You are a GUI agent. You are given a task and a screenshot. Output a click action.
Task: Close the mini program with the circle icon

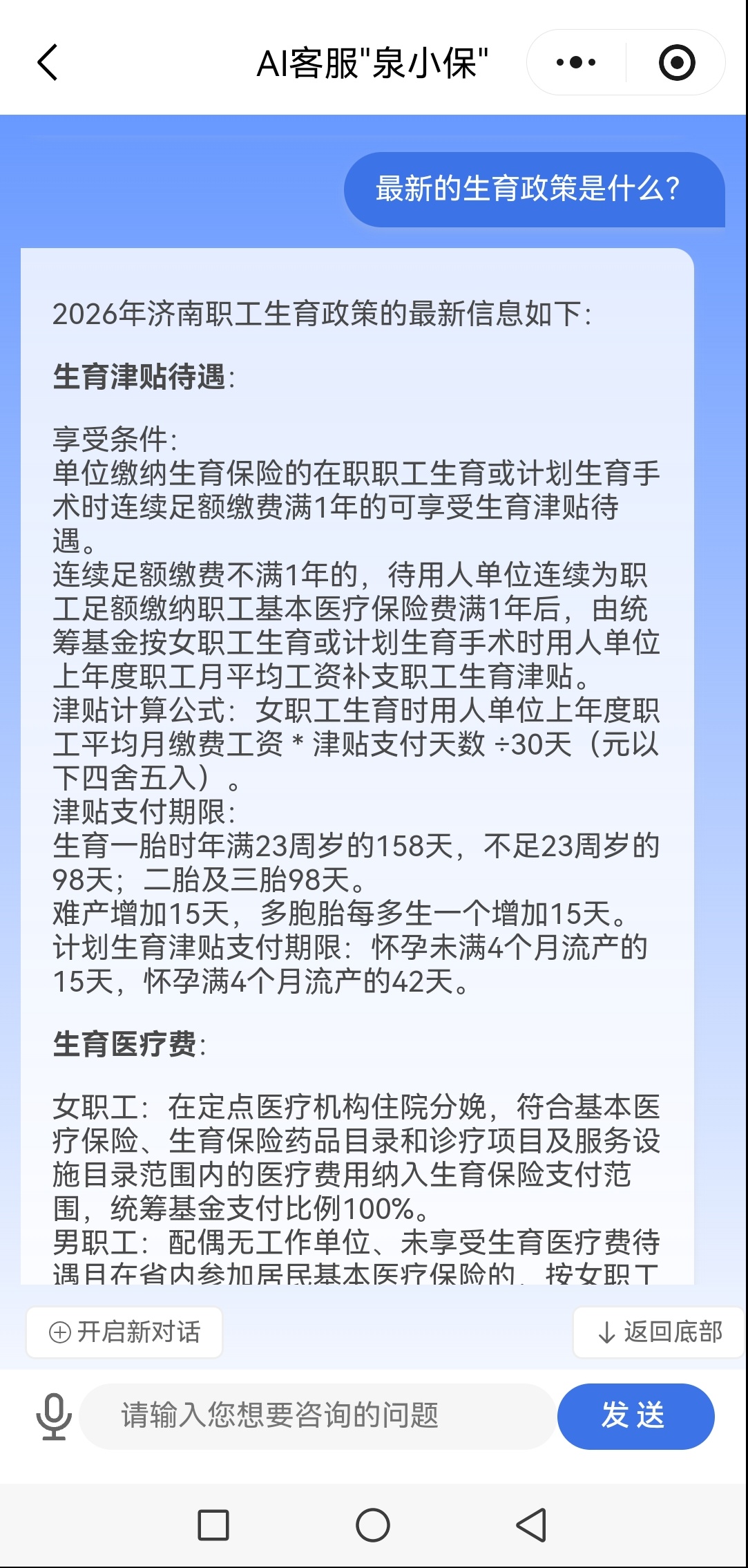pos(676,63)
